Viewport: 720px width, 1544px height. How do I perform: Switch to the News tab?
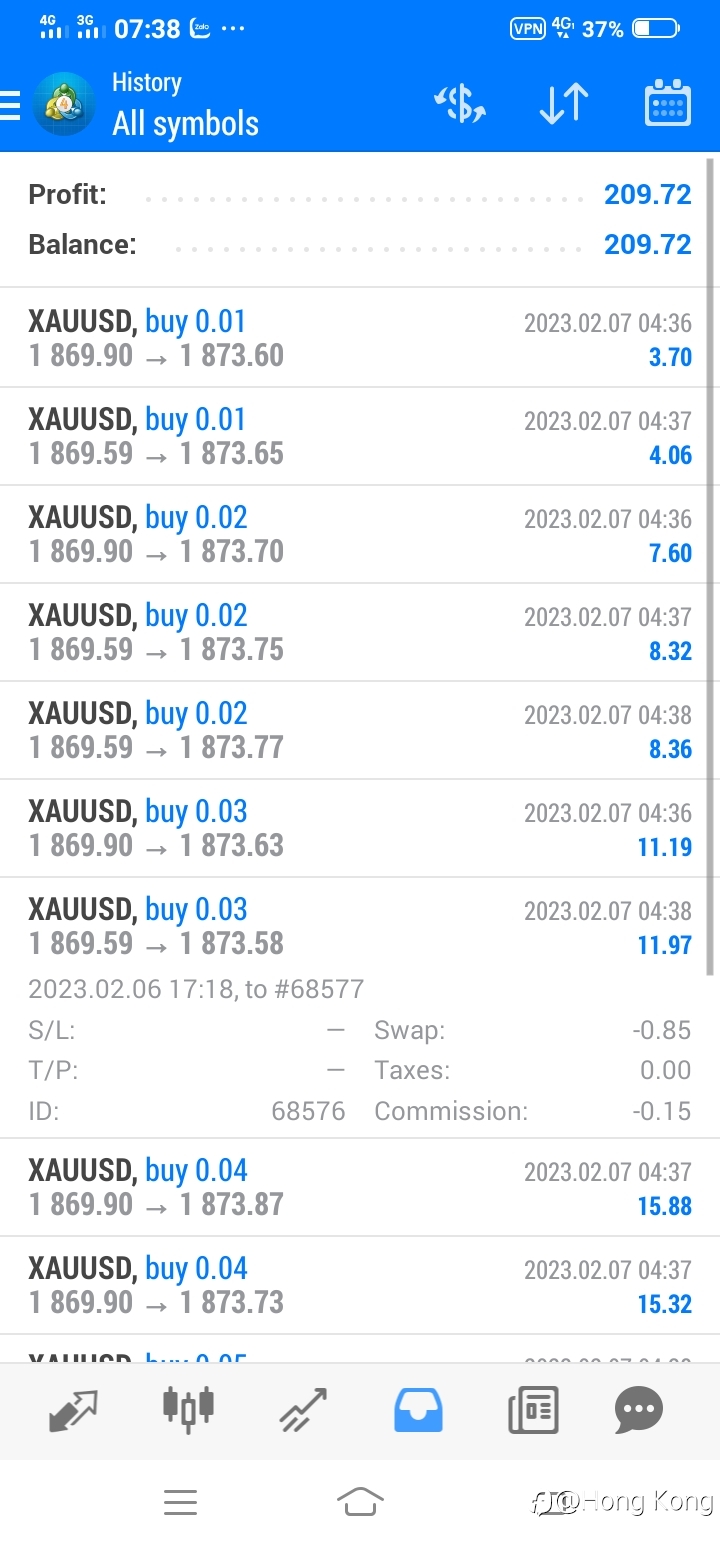(x=533, y=1410)
